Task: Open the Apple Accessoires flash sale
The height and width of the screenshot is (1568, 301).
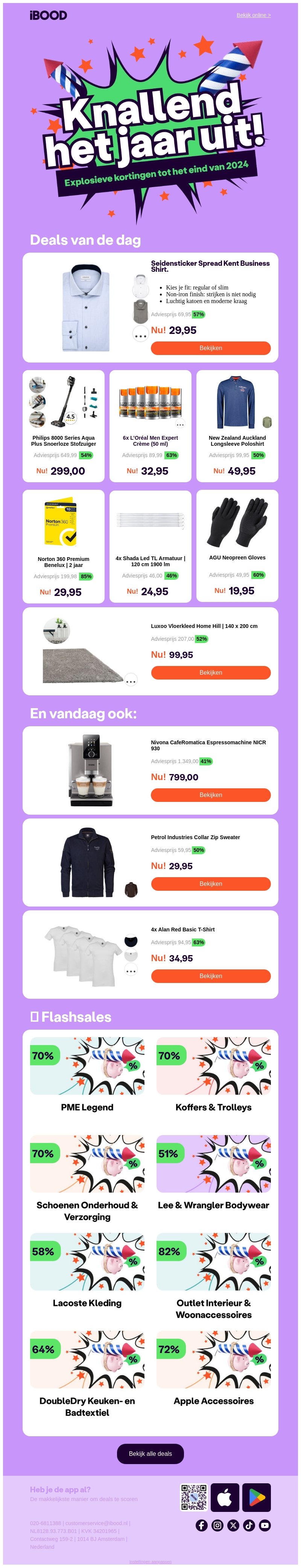Action: (x=213, y=1369)
